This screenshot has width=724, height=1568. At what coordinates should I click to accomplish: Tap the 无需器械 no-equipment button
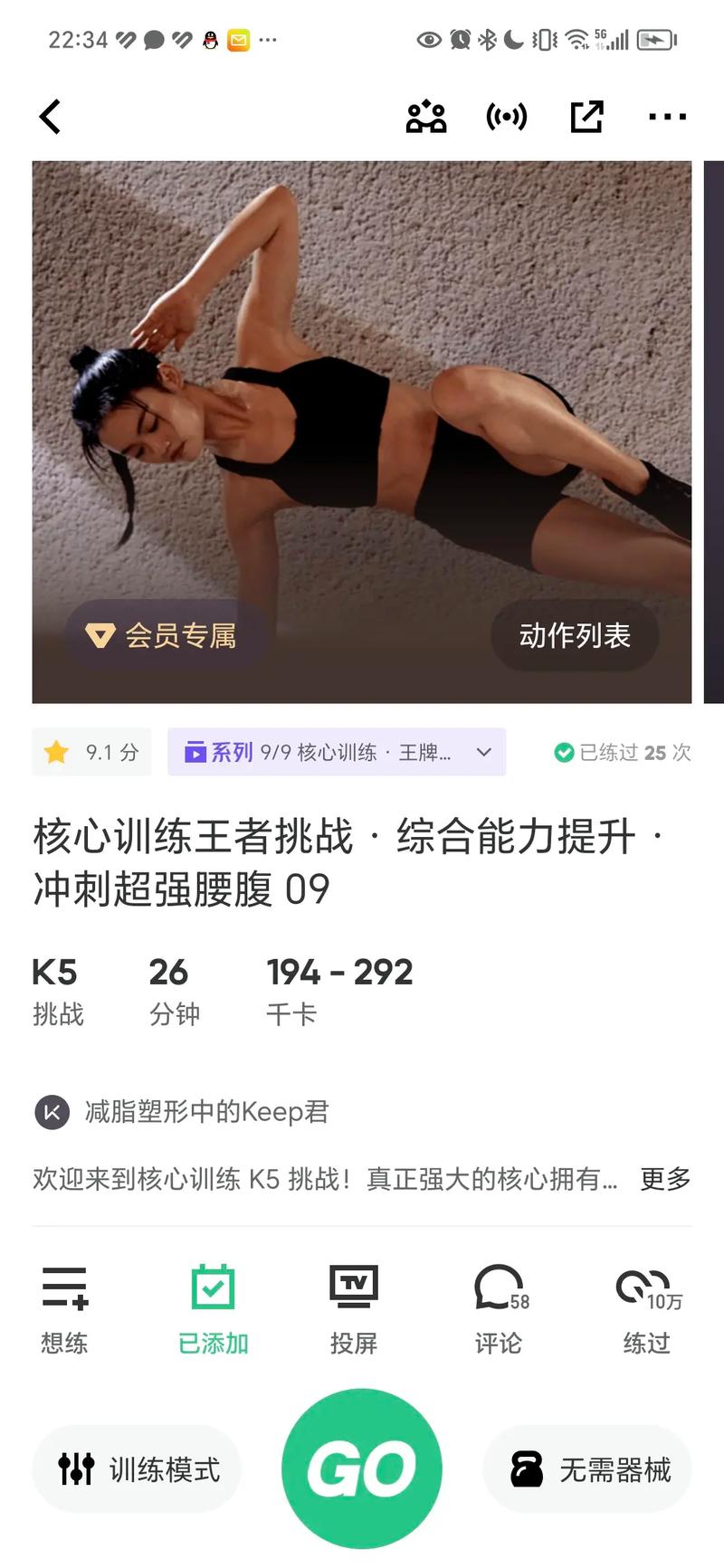(x=586, y=1468)
